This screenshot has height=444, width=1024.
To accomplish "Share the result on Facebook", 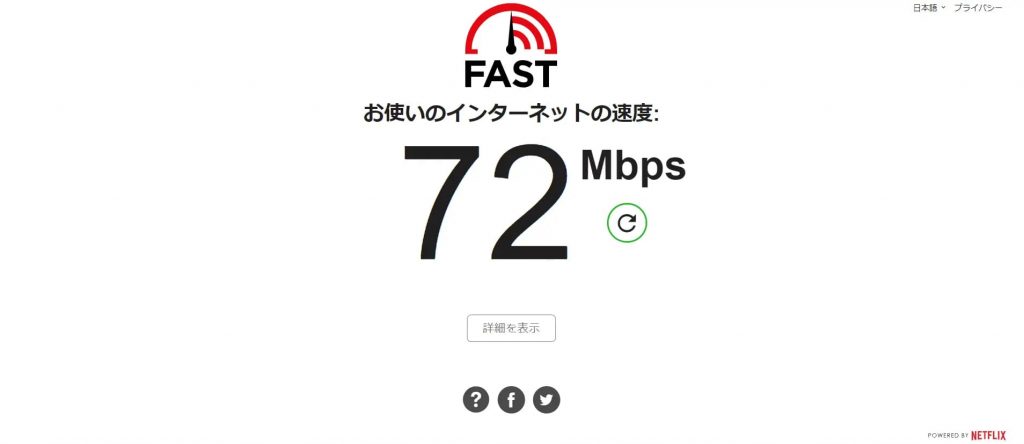I will 511,400.
